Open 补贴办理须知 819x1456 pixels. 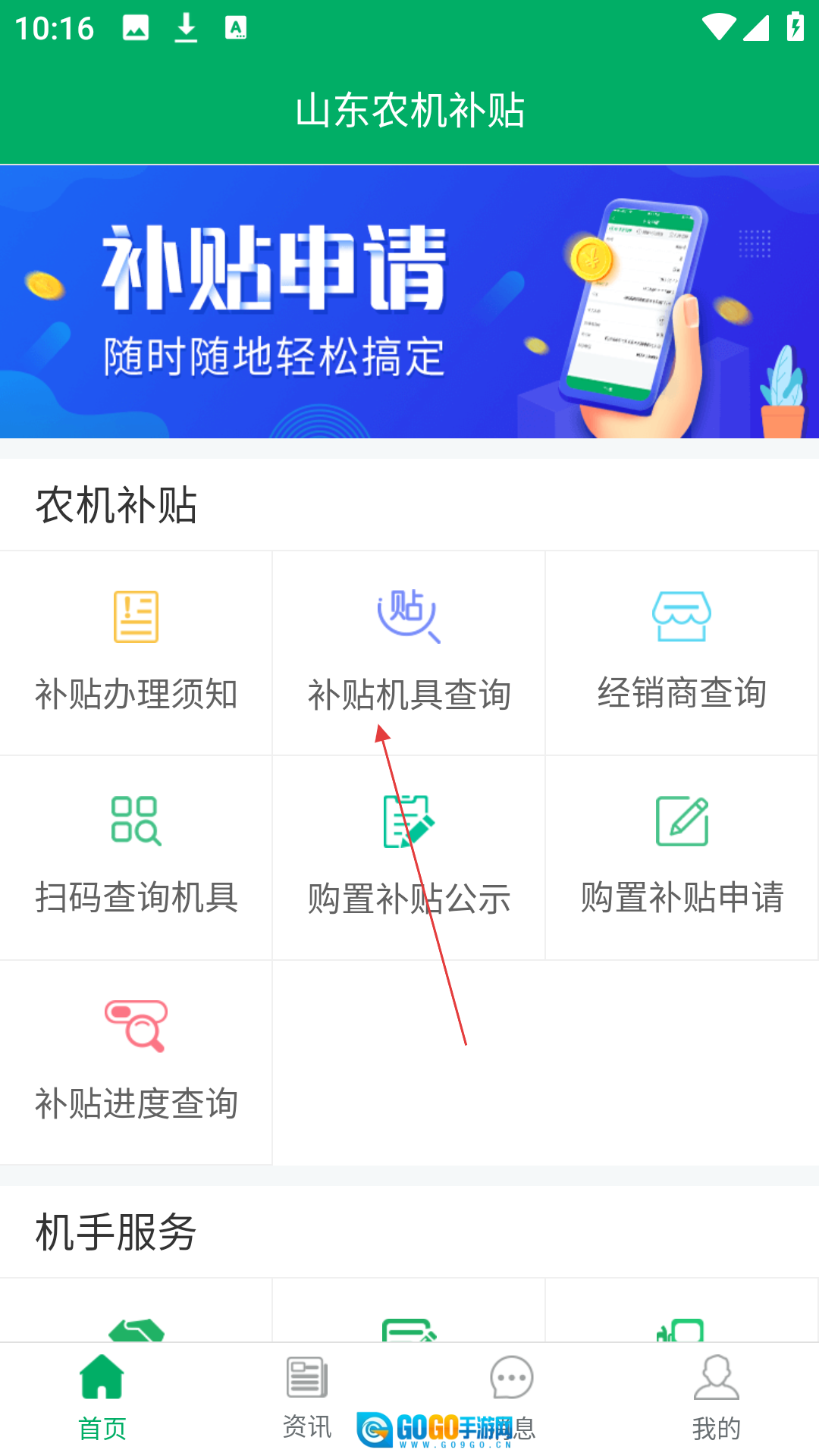(x=136, y=652)
